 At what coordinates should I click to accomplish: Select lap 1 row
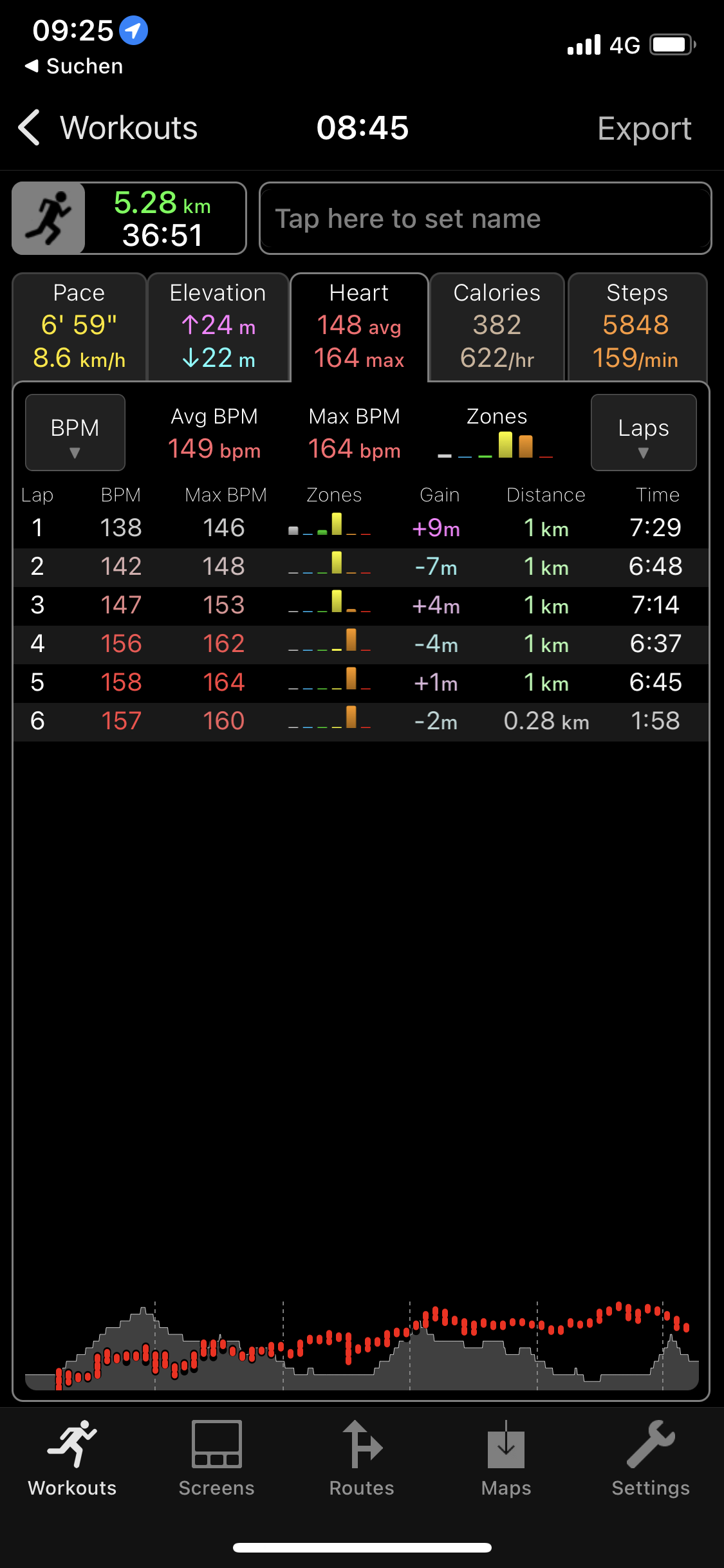(360, 528)
